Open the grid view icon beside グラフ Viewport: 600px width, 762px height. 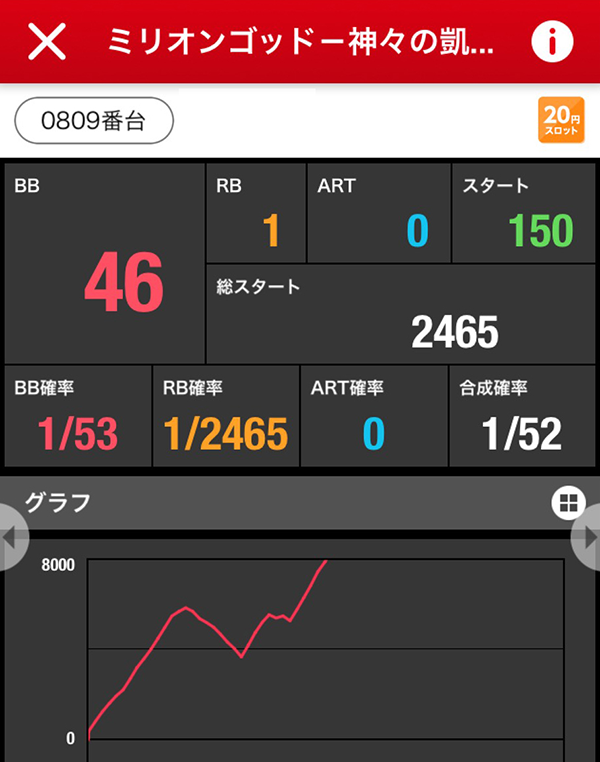point(567,502)
